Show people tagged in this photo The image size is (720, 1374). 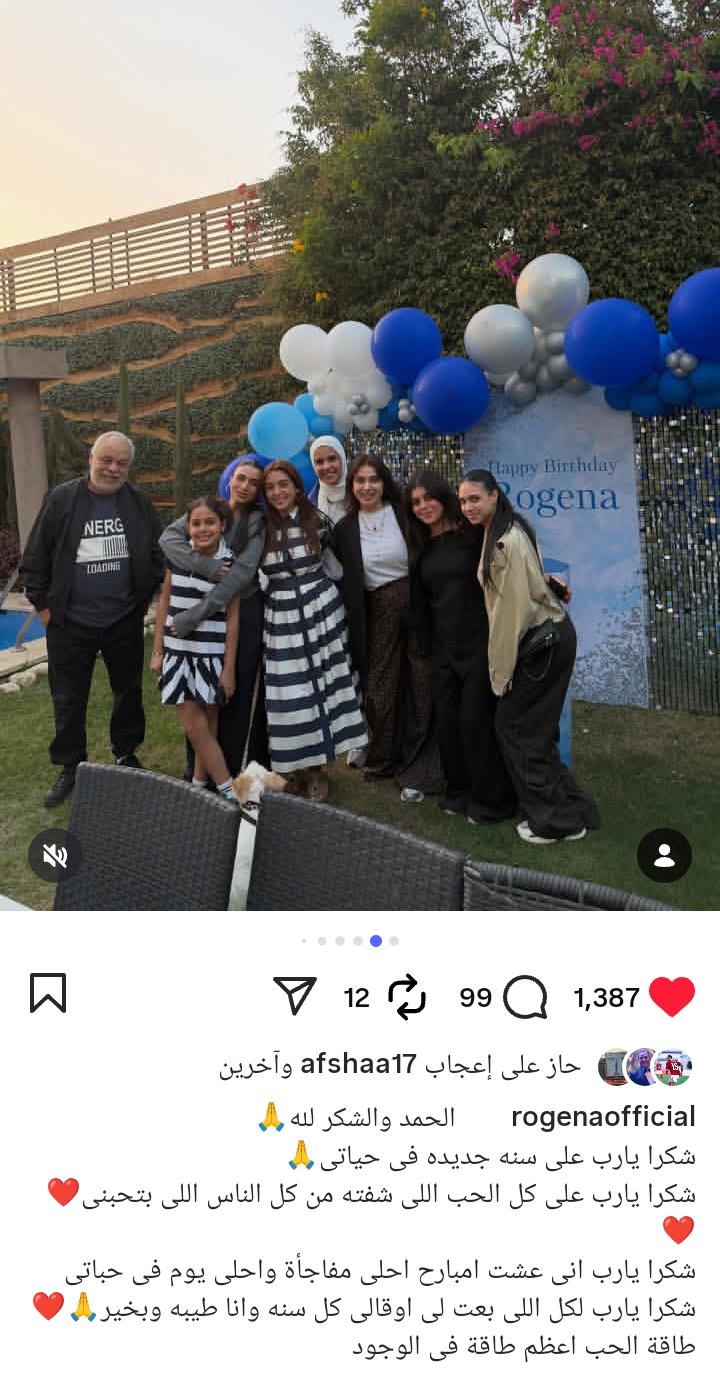click(664, 856)
